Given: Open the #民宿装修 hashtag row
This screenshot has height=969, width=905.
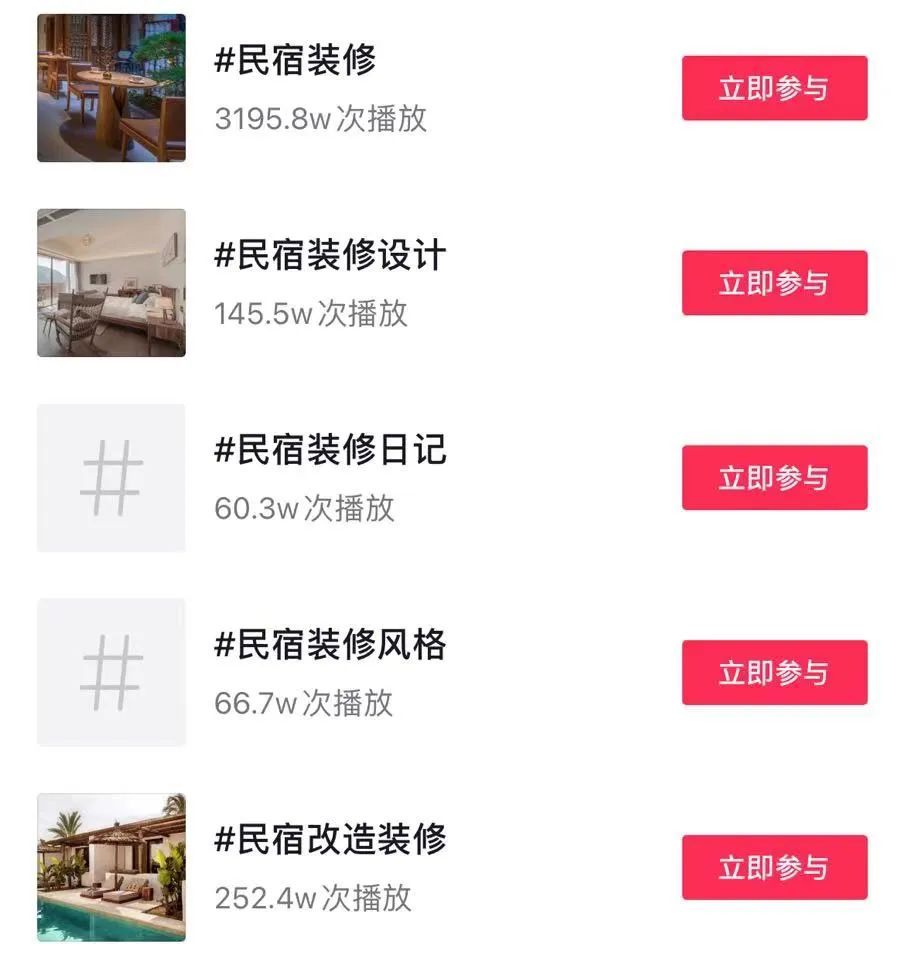Looking at the screenshot, I should click(295, 62).
